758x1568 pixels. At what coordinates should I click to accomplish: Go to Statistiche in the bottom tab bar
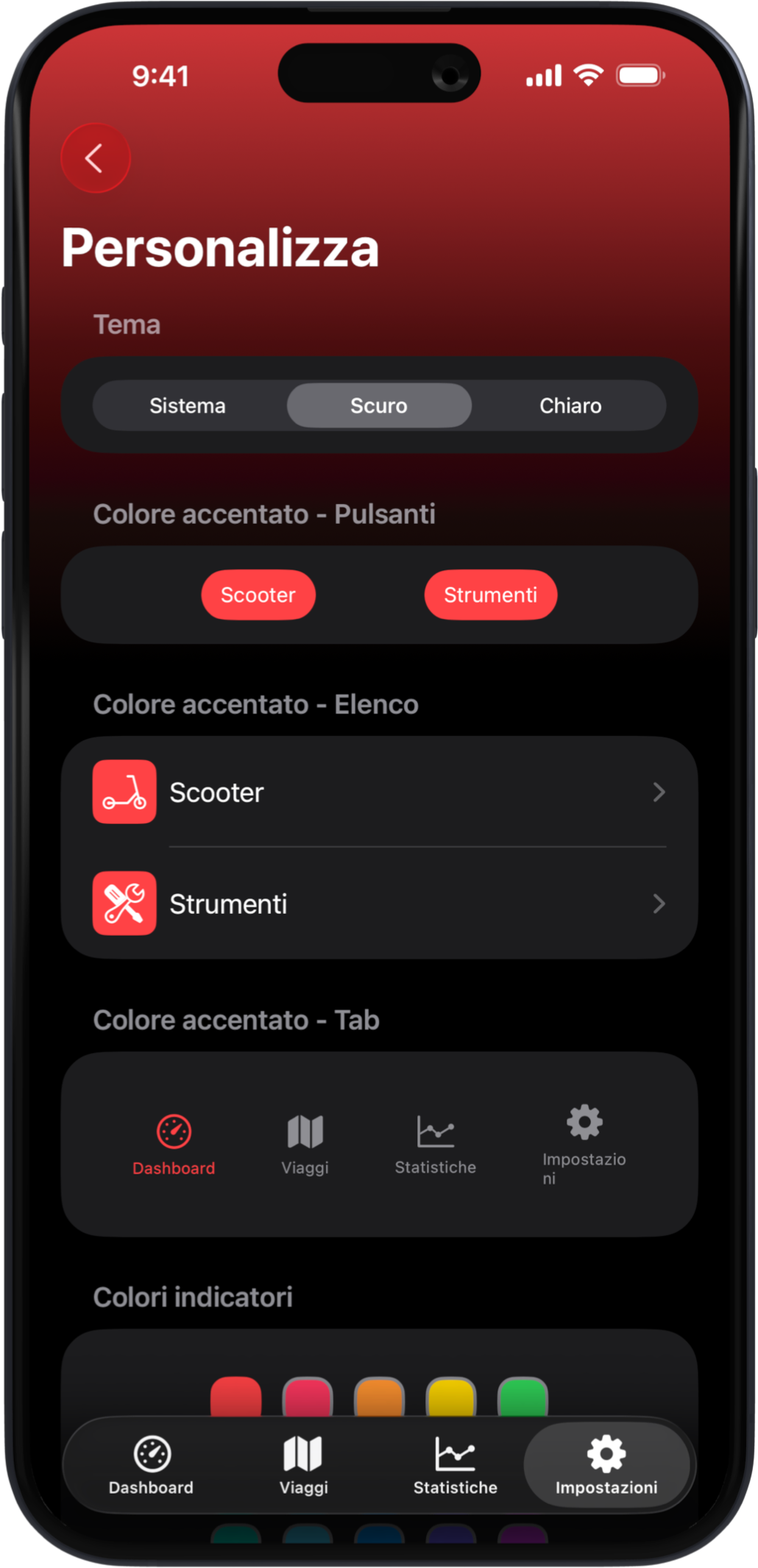coord(455,1466)
